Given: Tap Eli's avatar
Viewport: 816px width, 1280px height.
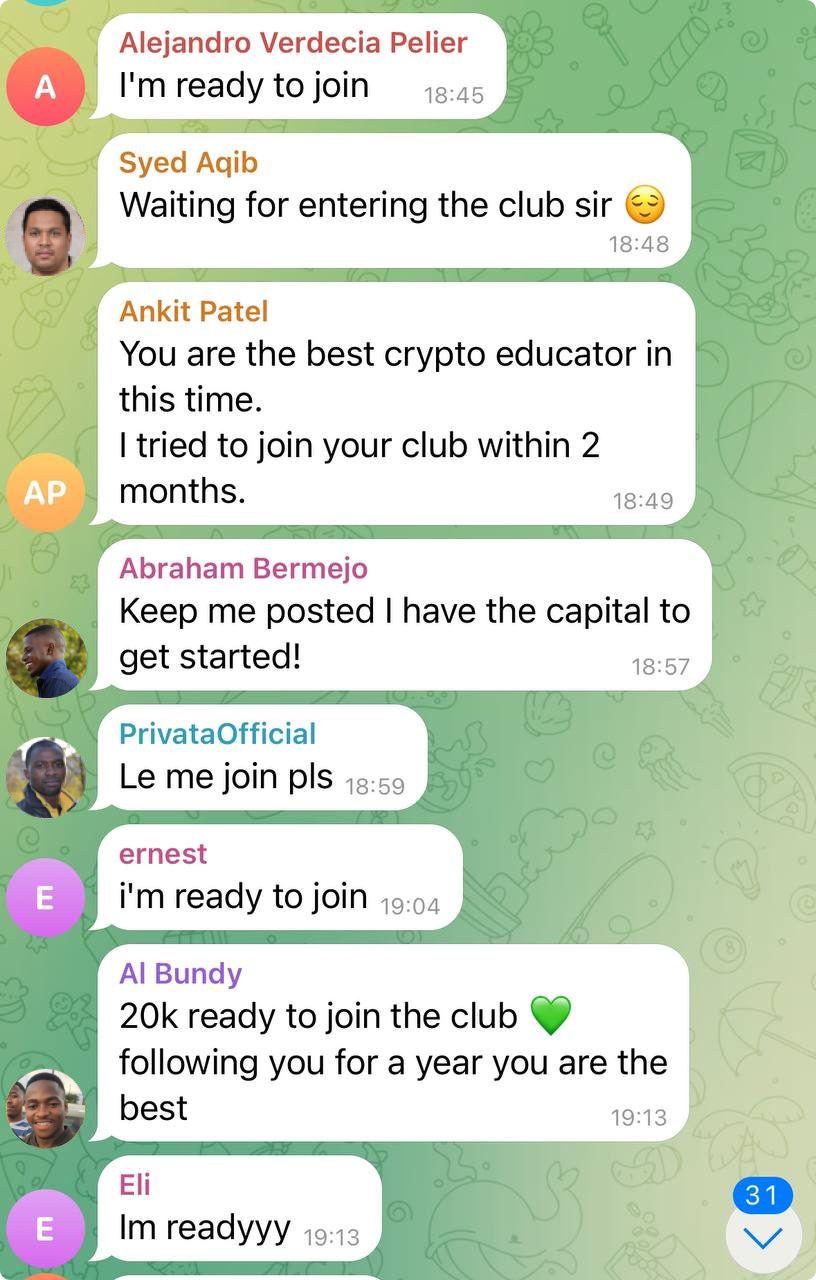Looking at the screenshot, I should point(45,1228).
